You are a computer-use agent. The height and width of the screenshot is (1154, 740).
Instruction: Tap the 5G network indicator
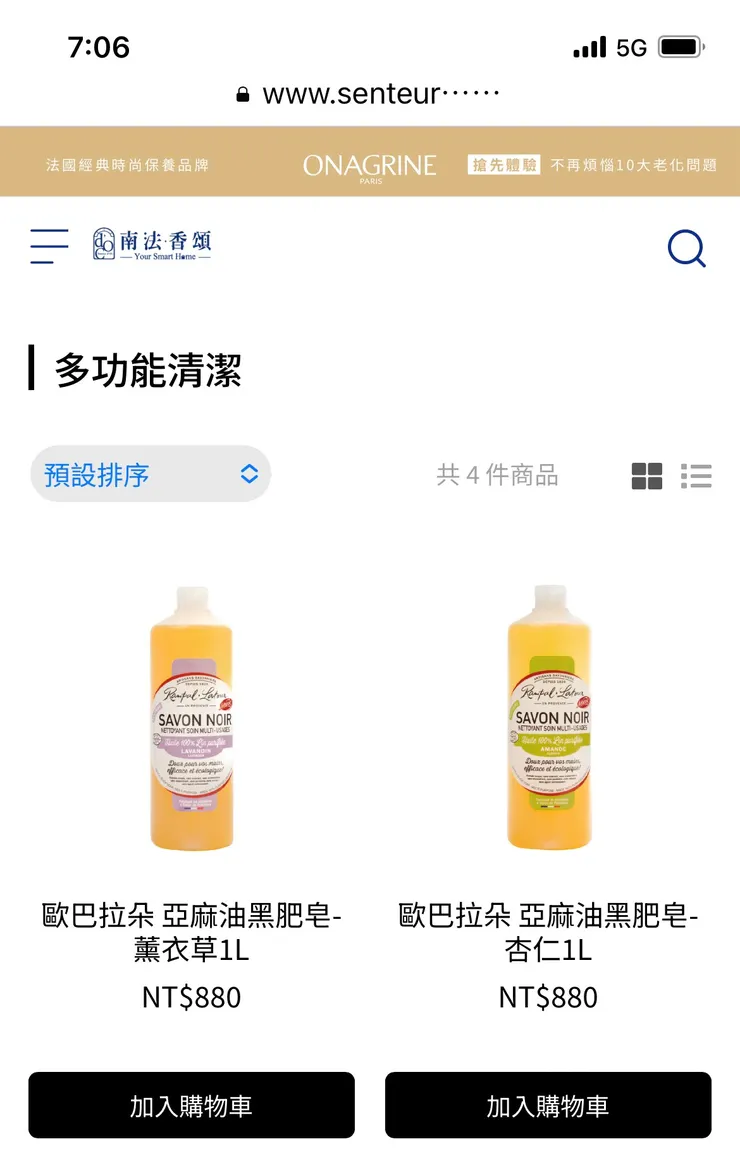click(629, 47)
